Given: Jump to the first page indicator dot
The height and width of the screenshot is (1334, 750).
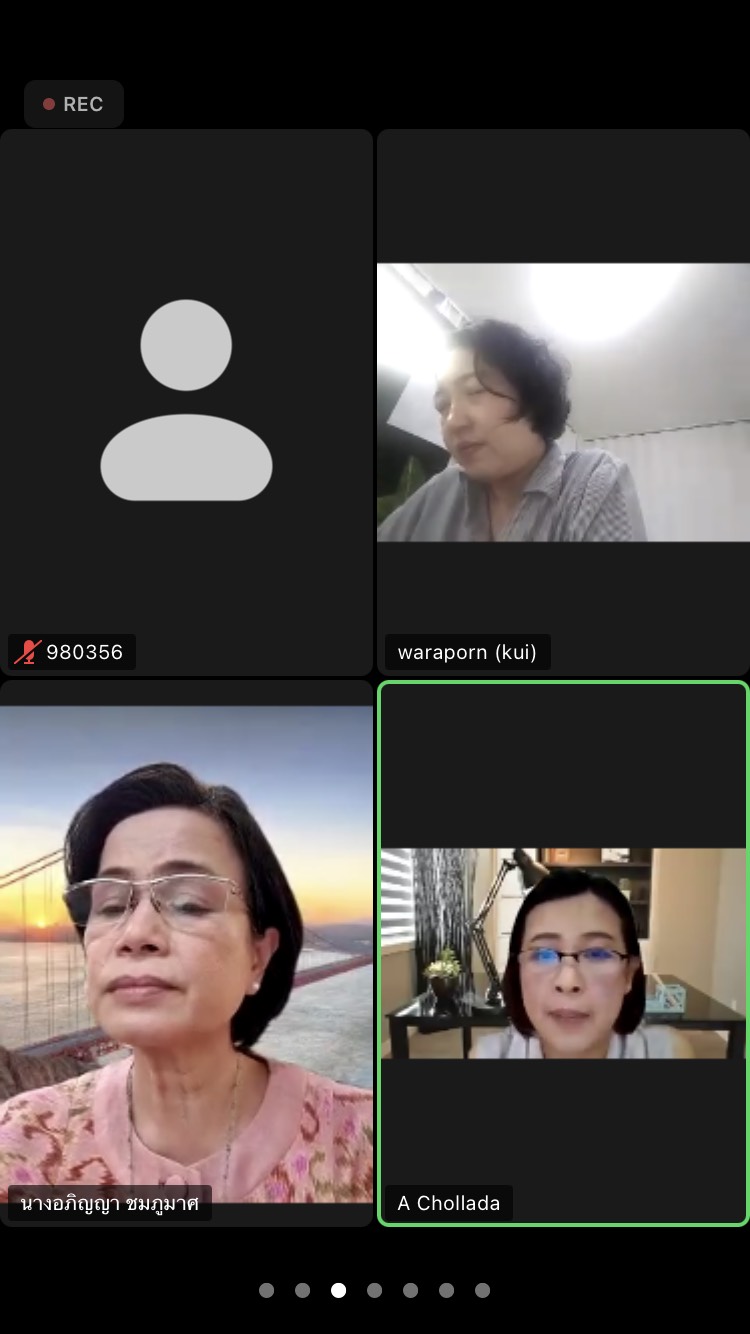Looking at the screenshot, I should (267, 1290).
